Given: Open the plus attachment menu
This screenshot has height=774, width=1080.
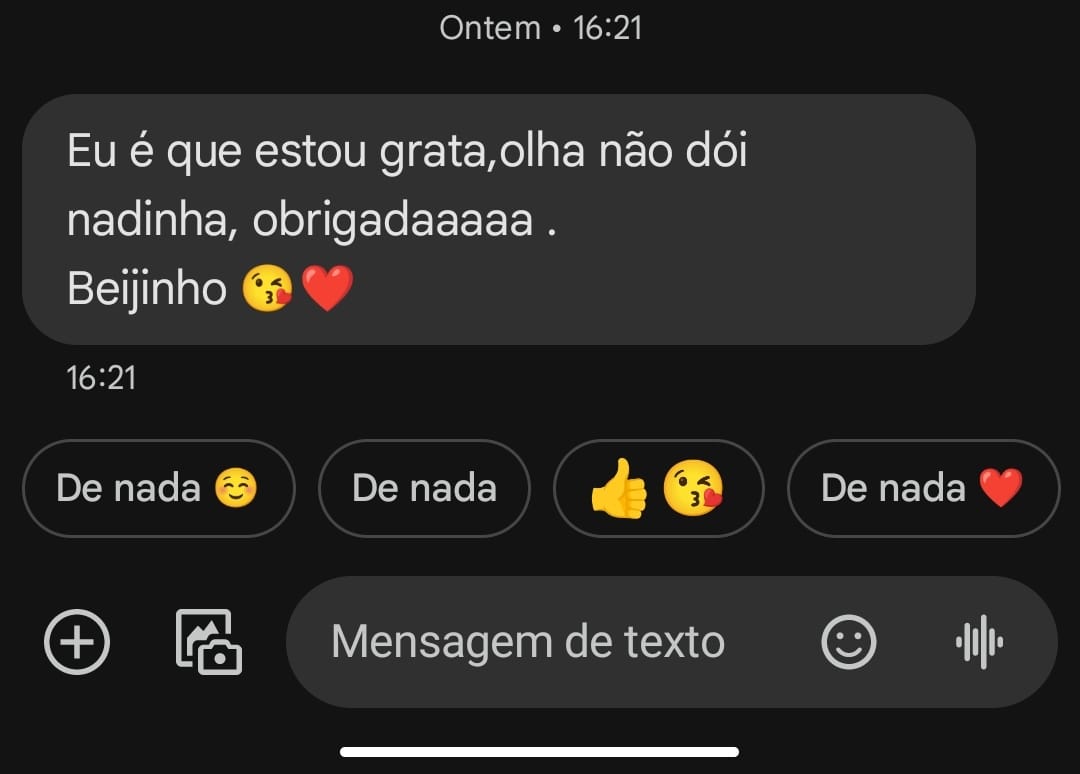Looking at the screenshot, I should (77, 641).
